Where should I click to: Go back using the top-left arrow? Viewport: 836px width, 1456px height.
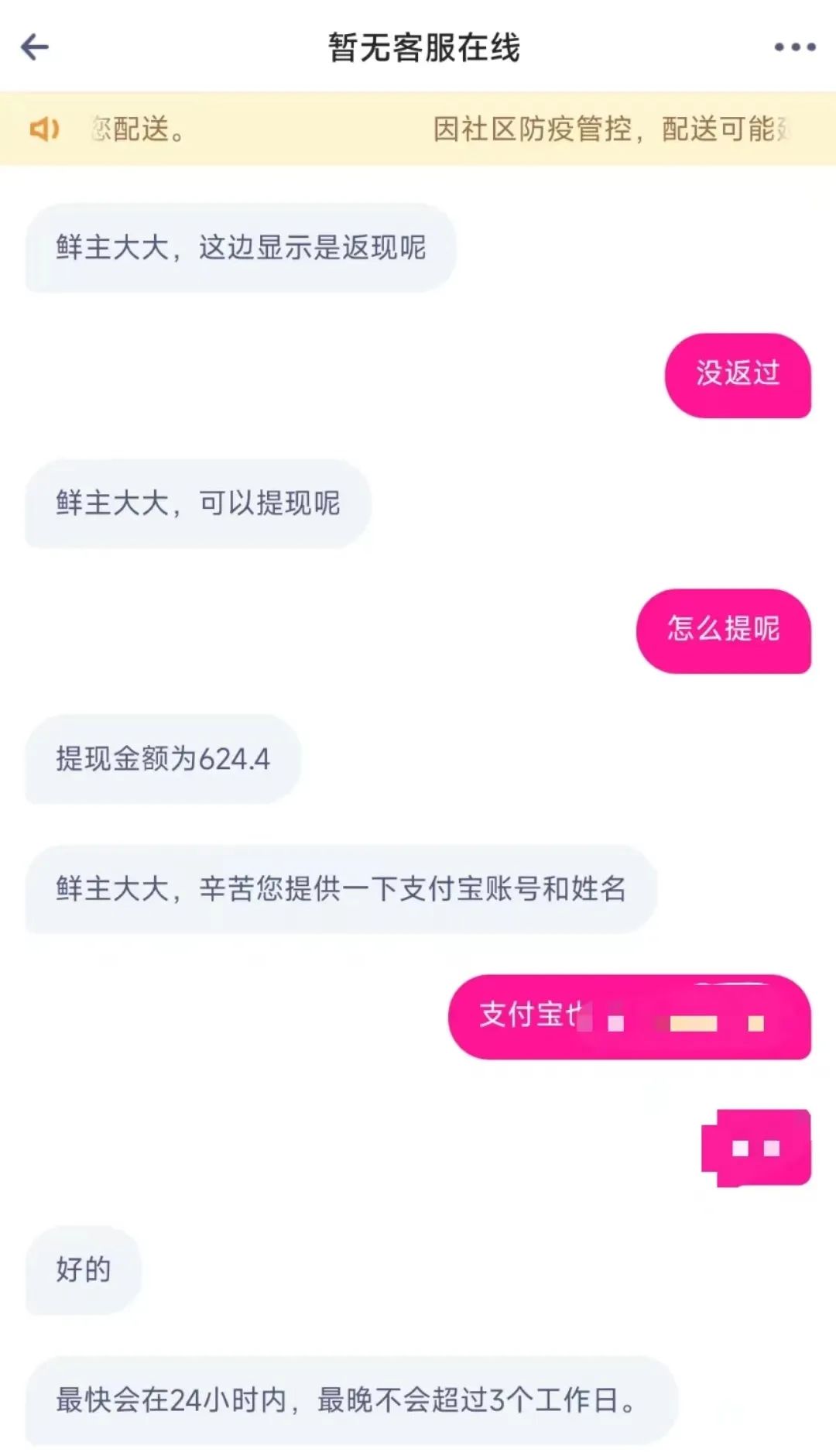[35, 47]
